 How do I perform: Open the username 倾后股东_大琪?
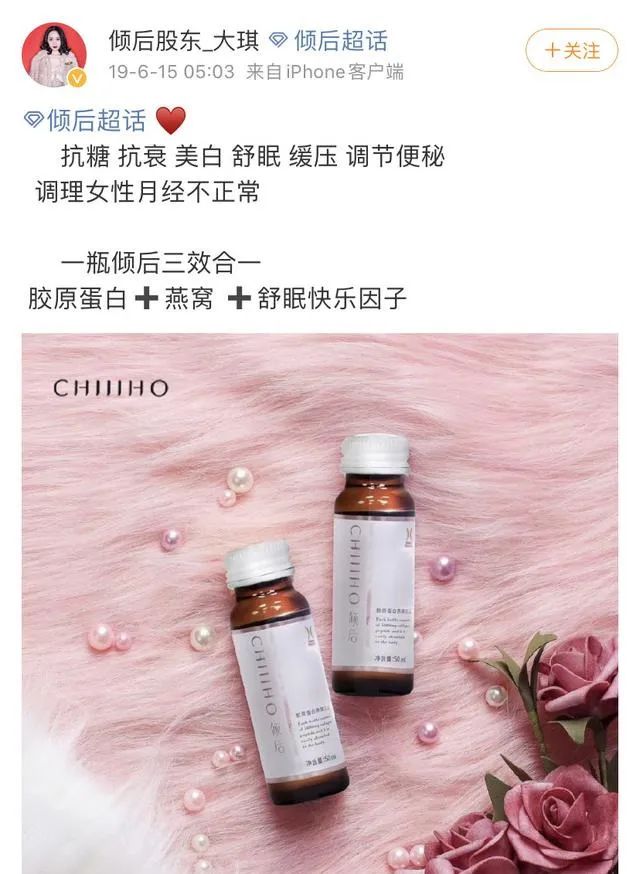(x=184, y=41)
